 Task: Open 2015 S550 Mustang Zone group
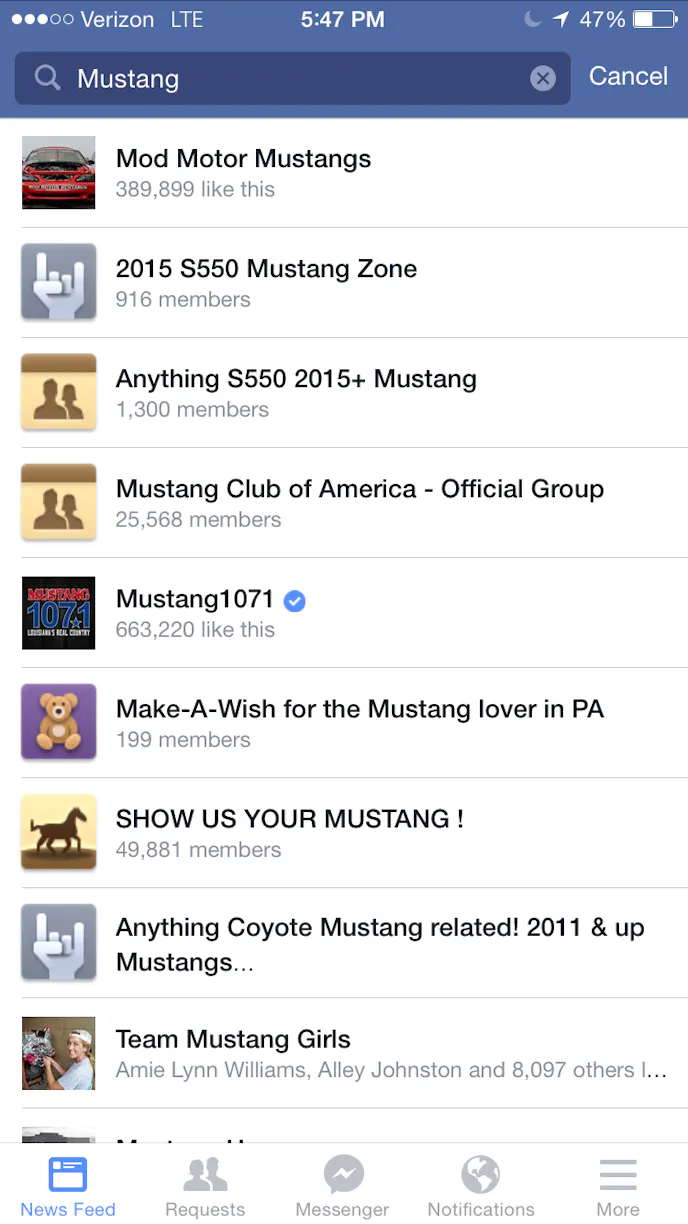point(266,282)
